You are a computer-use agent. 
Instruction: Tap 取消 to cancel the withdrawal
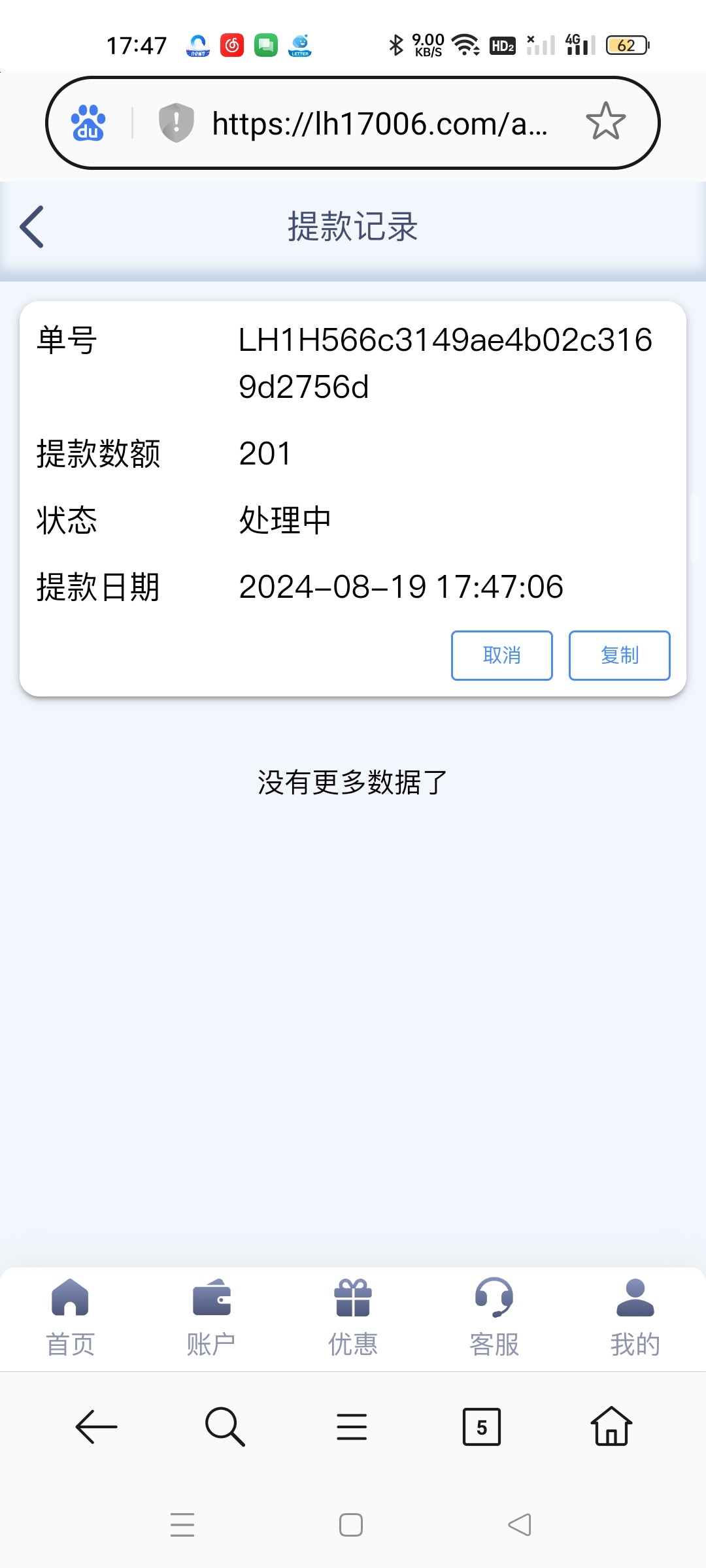pyautogui.click(x=501, y=655)
